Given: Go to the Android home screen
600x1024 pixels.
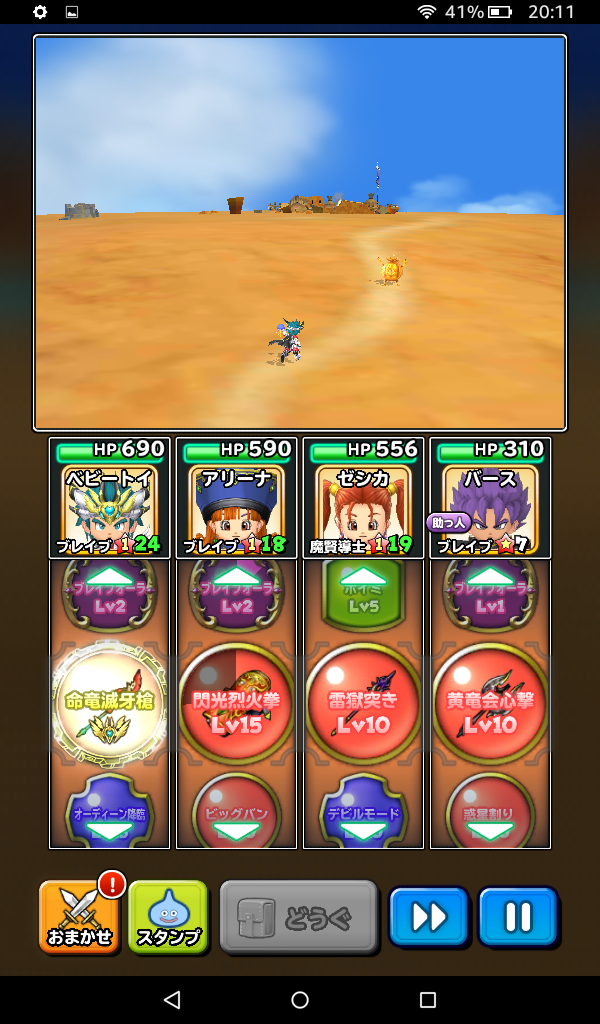Looking at the screenshot, I should 300,999.
